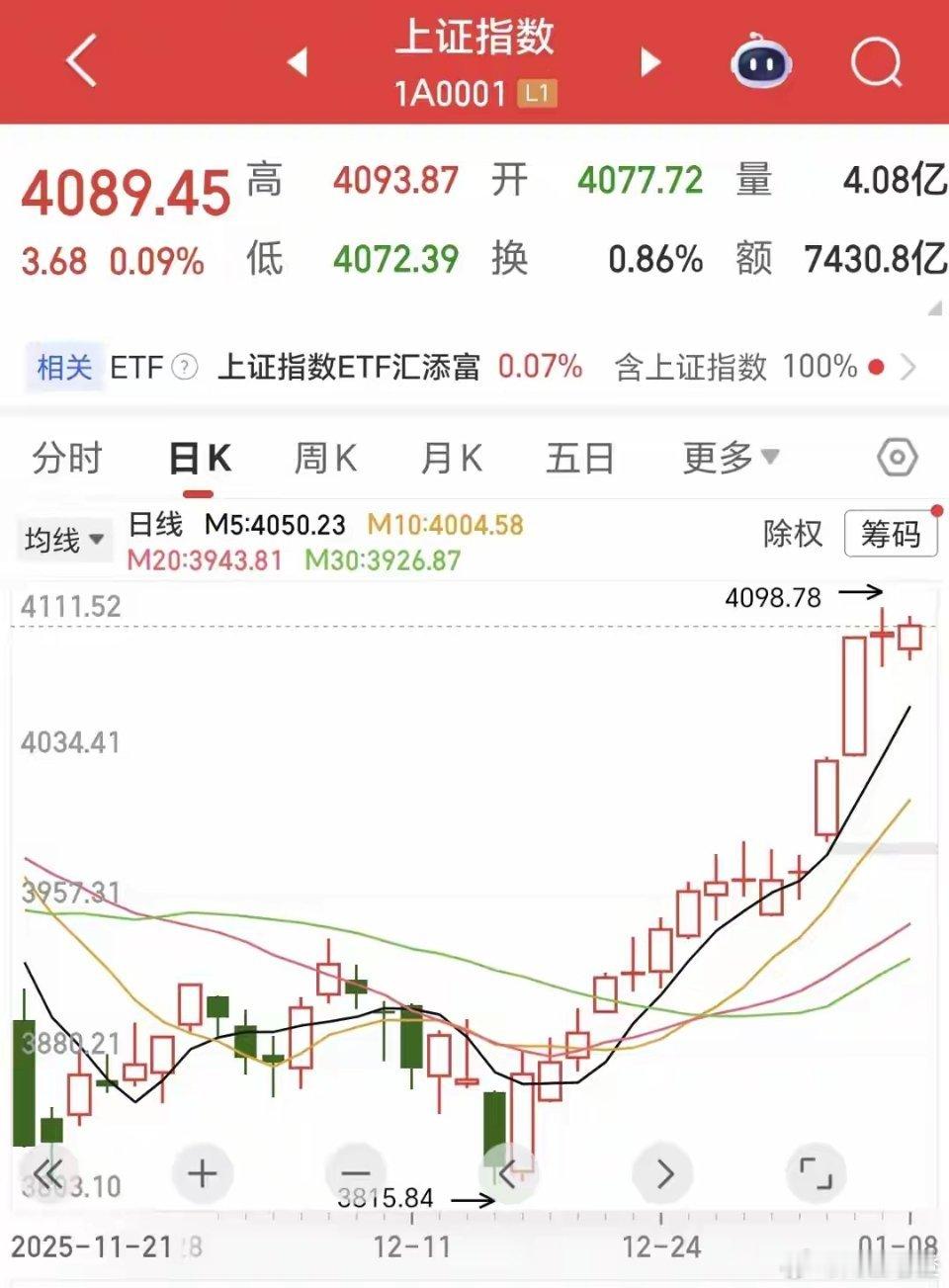
Task: Open the 均线 moving average dropdown
Action: click(x=63, y=539)
